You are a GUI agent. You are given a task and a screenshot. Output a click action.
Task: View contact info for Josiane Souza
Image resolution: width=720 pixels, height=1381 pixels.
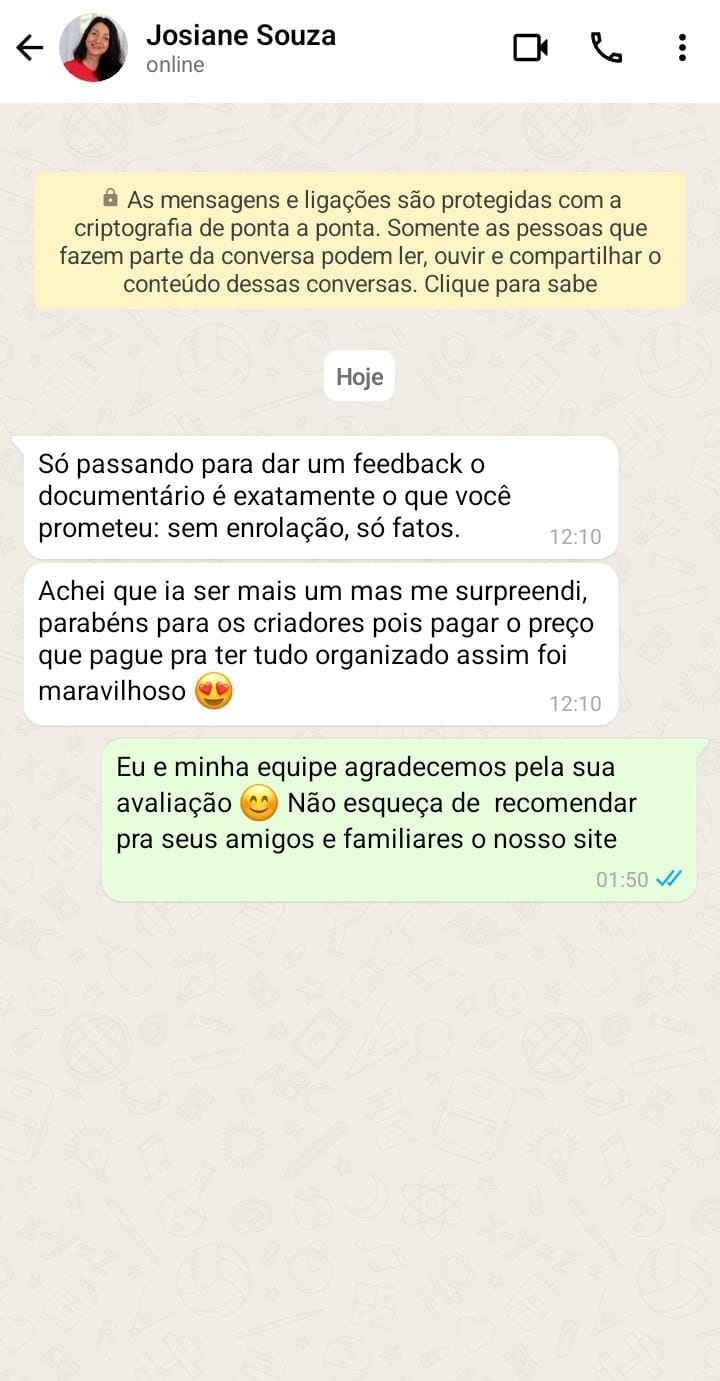click(x=241, y=48)
